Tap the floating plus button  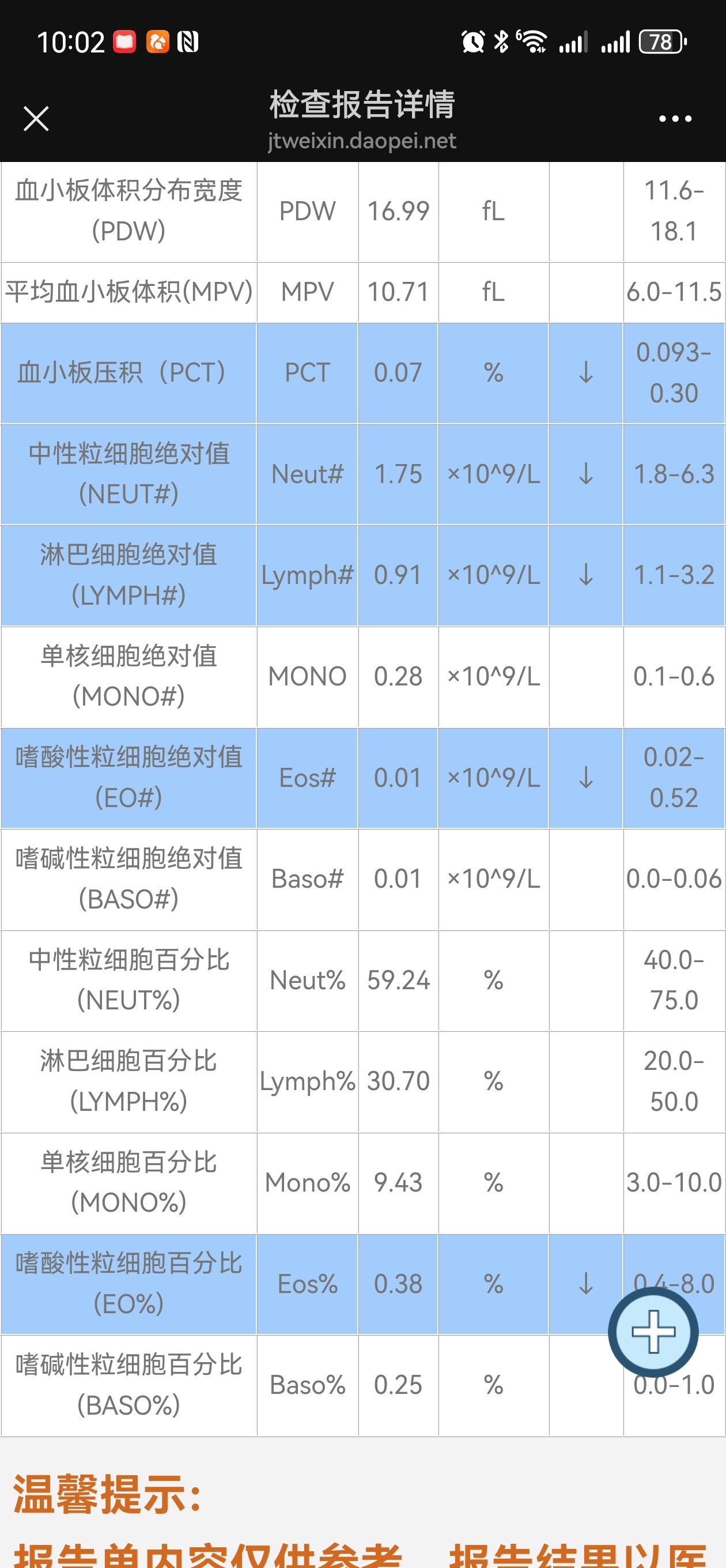[653, 1331]
